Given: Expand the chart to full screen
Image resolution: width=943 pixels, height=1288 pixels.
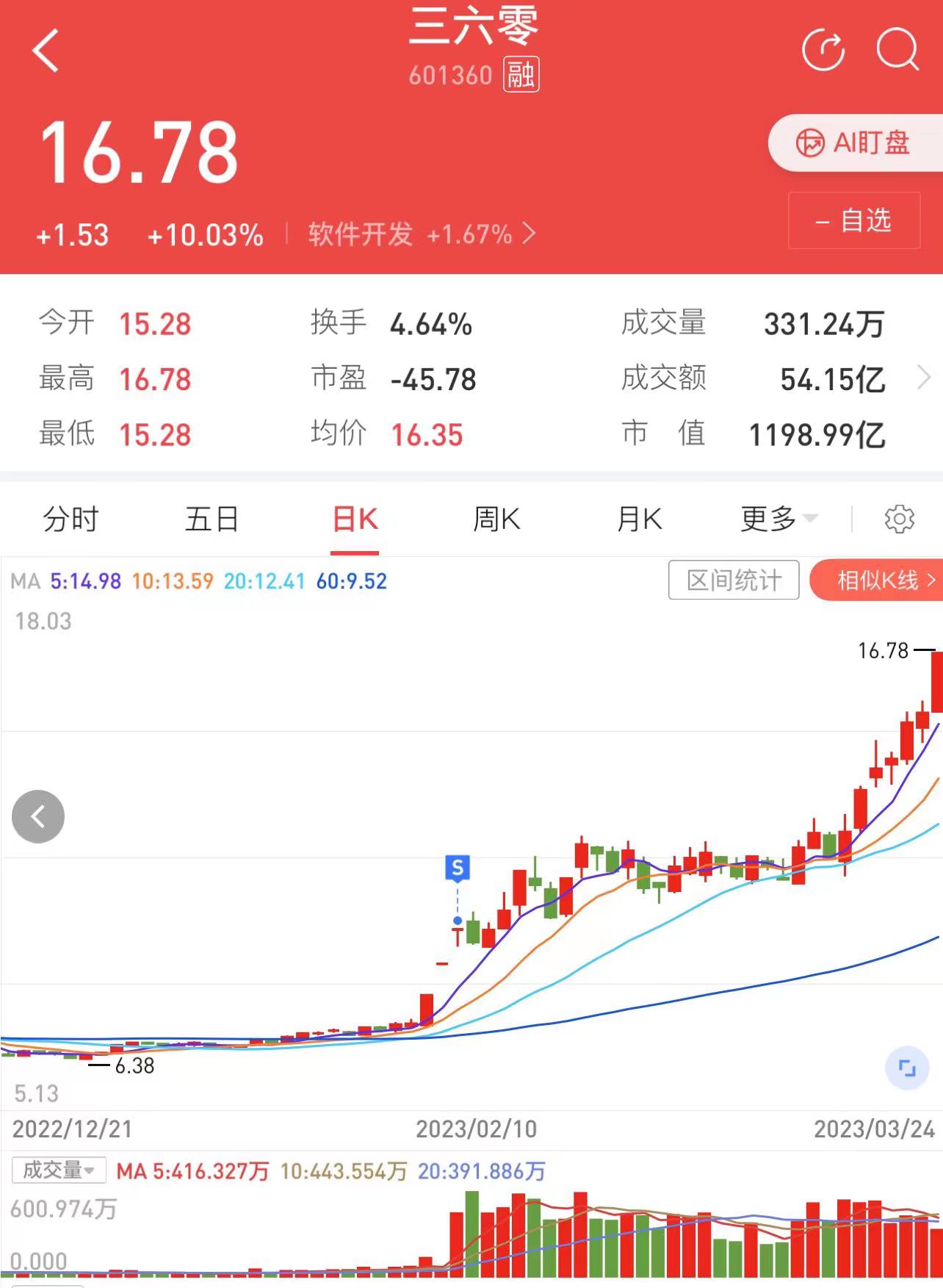Looking at the screenshot, I should pos(907,1068).
